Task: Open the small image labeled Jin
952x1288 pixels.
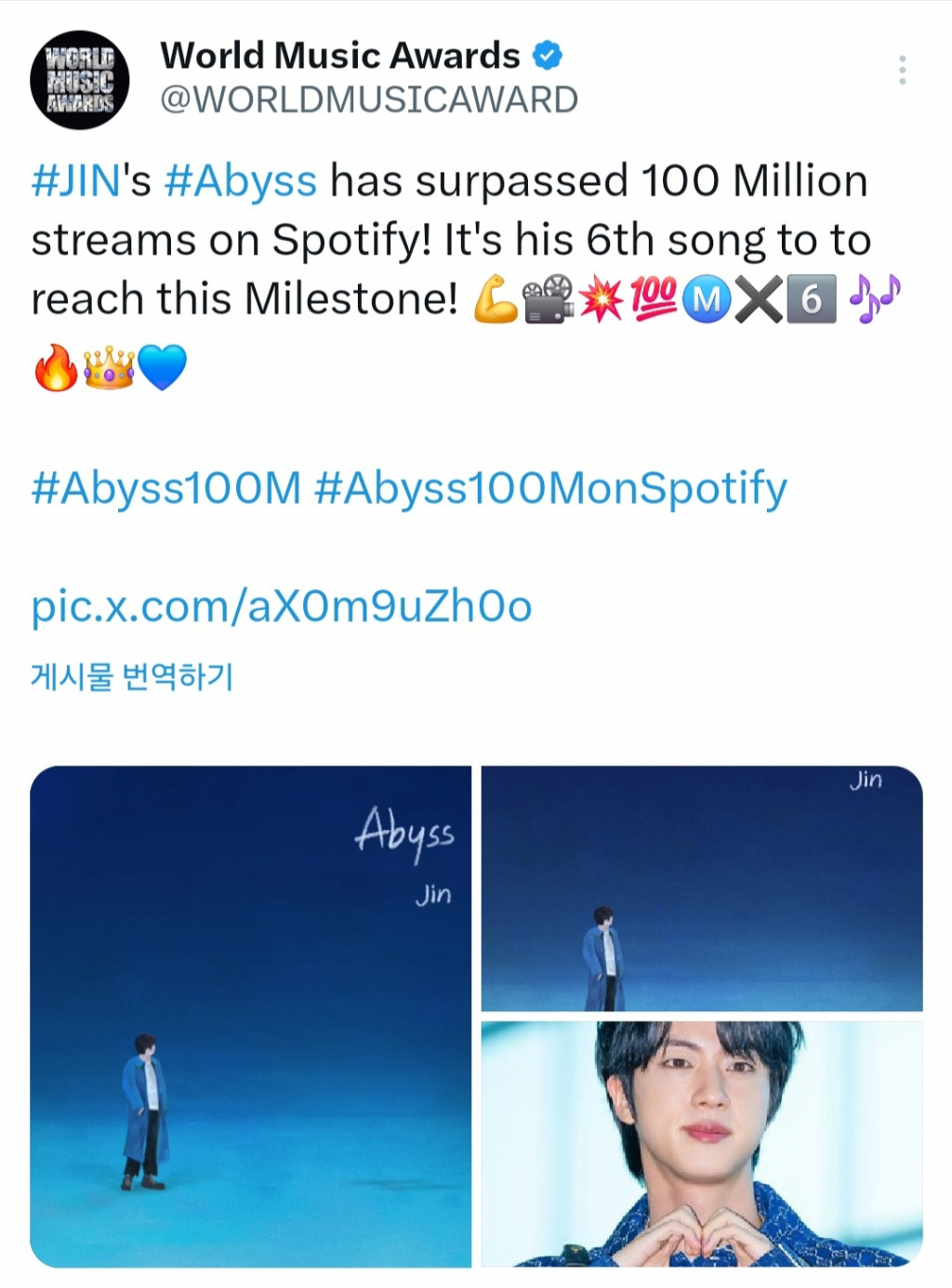Action: click(x=702, y=887)
